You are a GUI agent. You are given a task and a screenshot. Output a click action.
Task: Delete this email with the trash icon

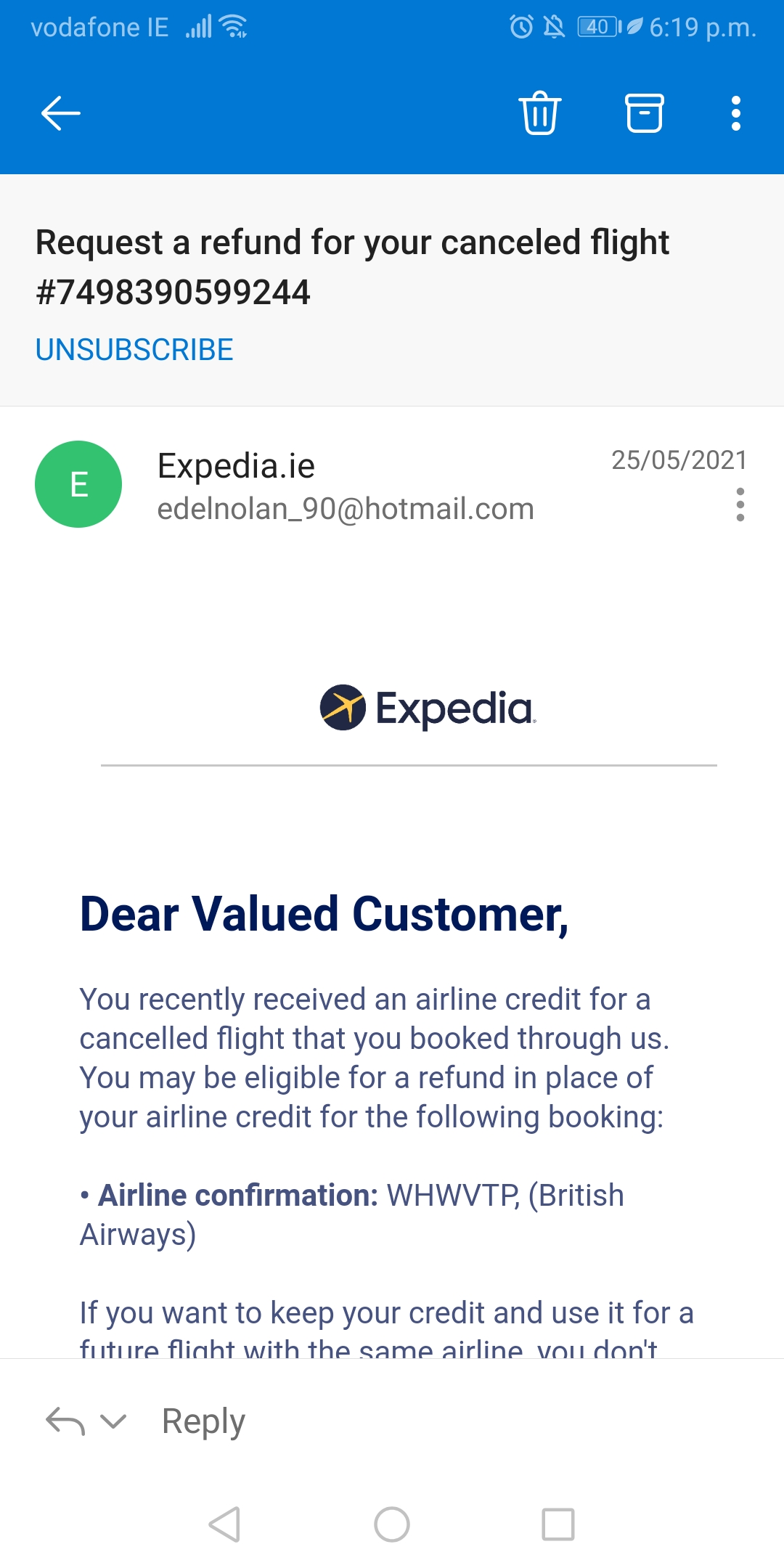540,113
